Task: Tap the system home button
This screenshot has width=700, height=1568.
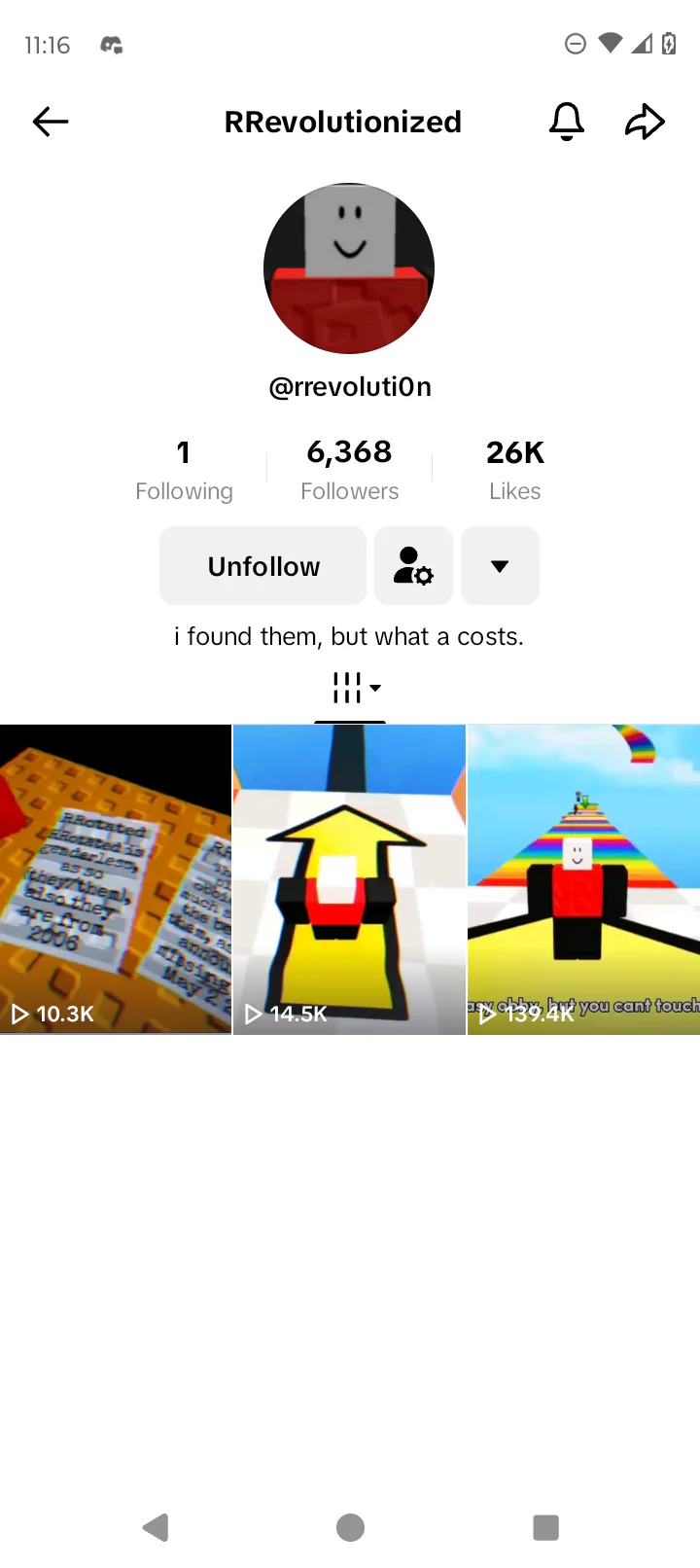Action: pyautogui.click(x=350, y=1527)
